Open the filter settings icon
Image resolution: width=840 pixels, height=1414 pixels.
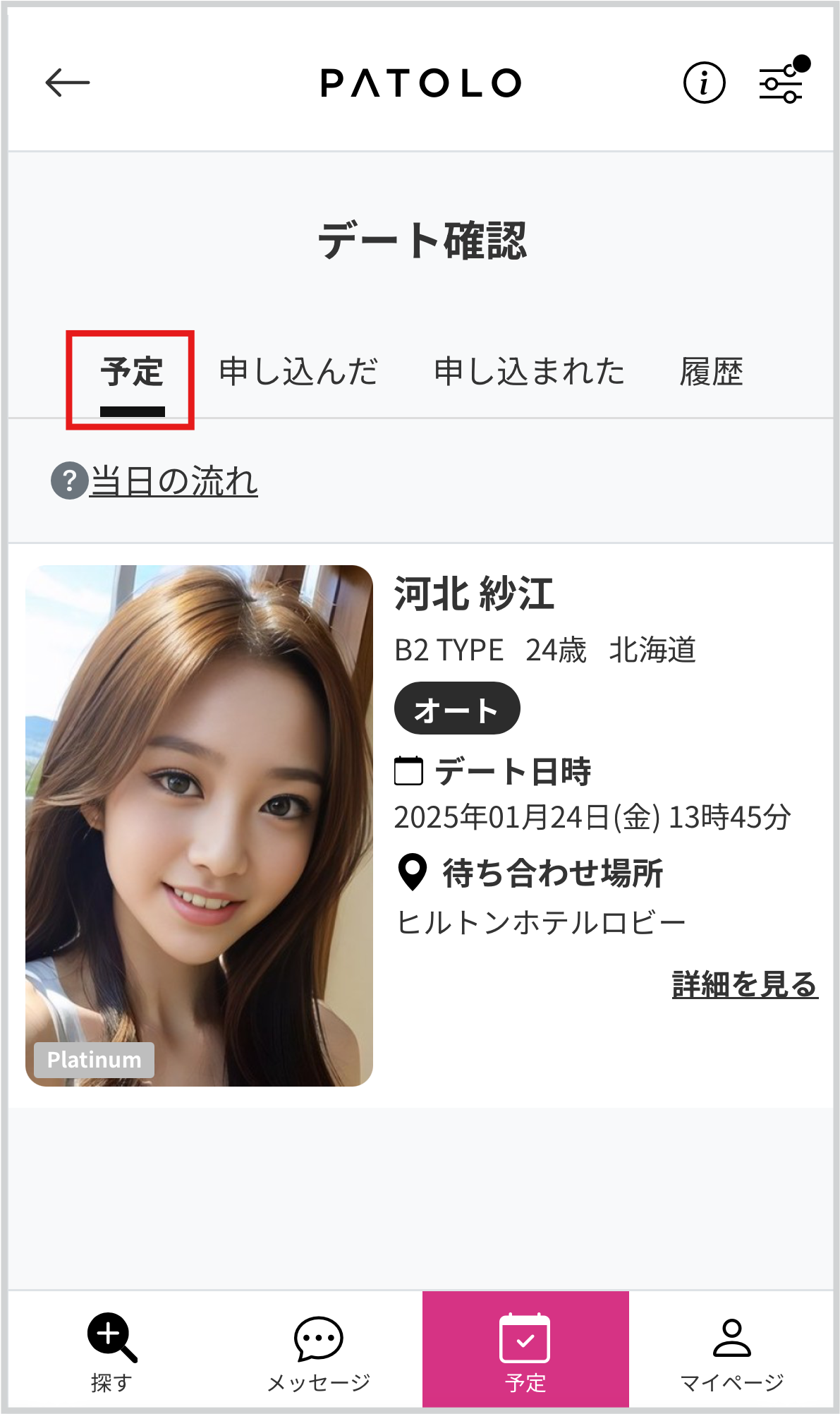pos(781,84)
